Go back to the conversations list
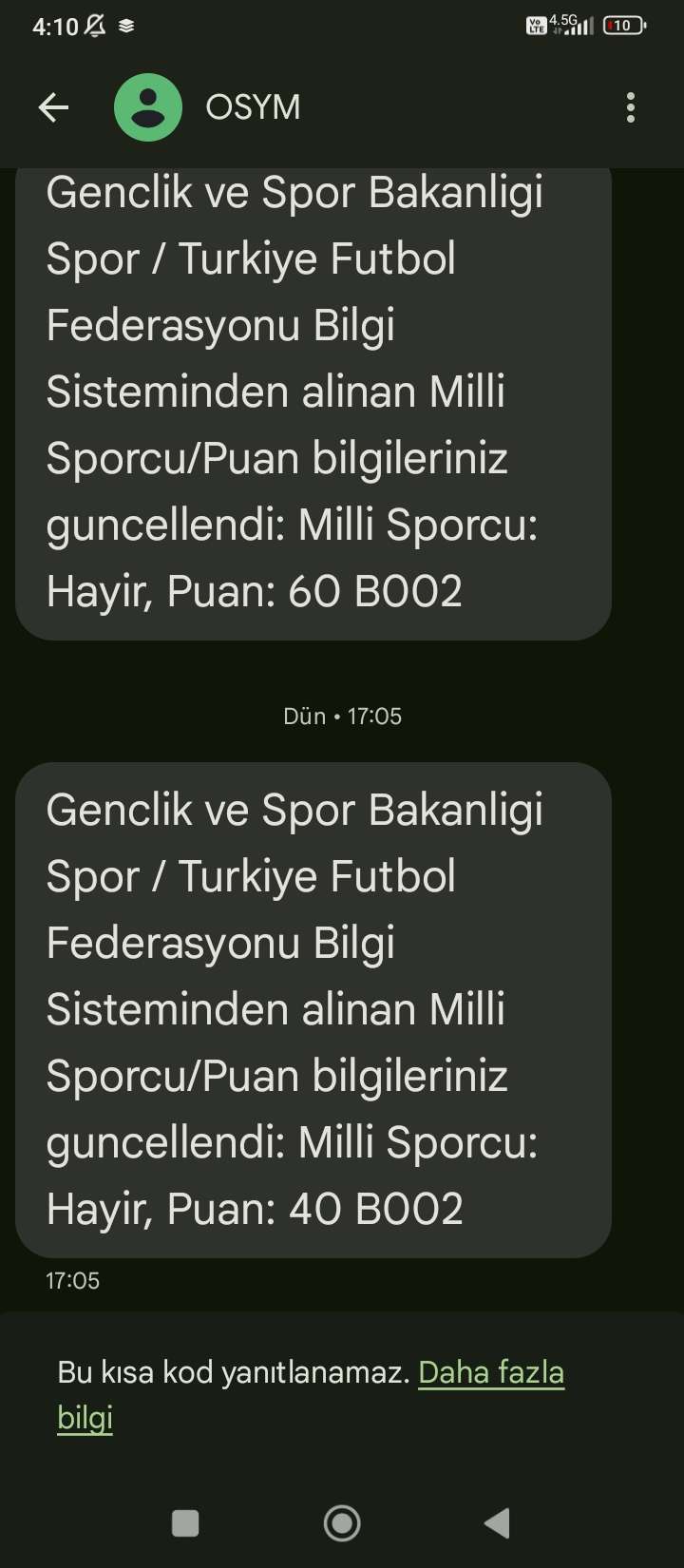Screen dimensions: 684x1568 (x=53, y=108)
